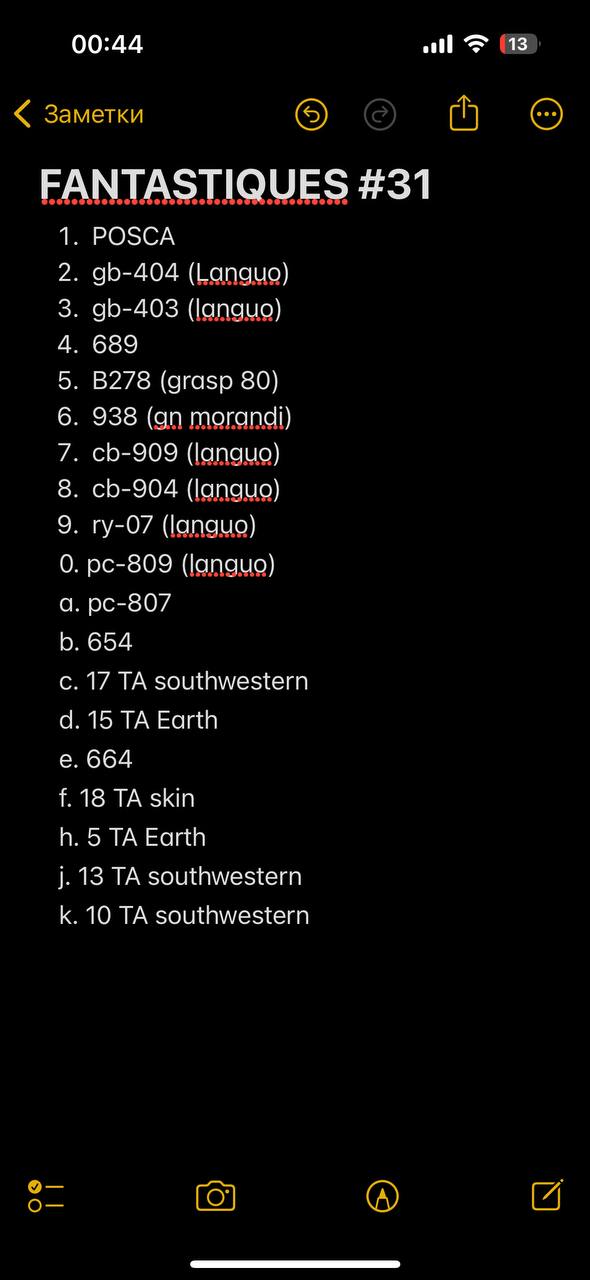Open the markup drawing tool
Screen dimensions: 590x1280
[382, 1196]
